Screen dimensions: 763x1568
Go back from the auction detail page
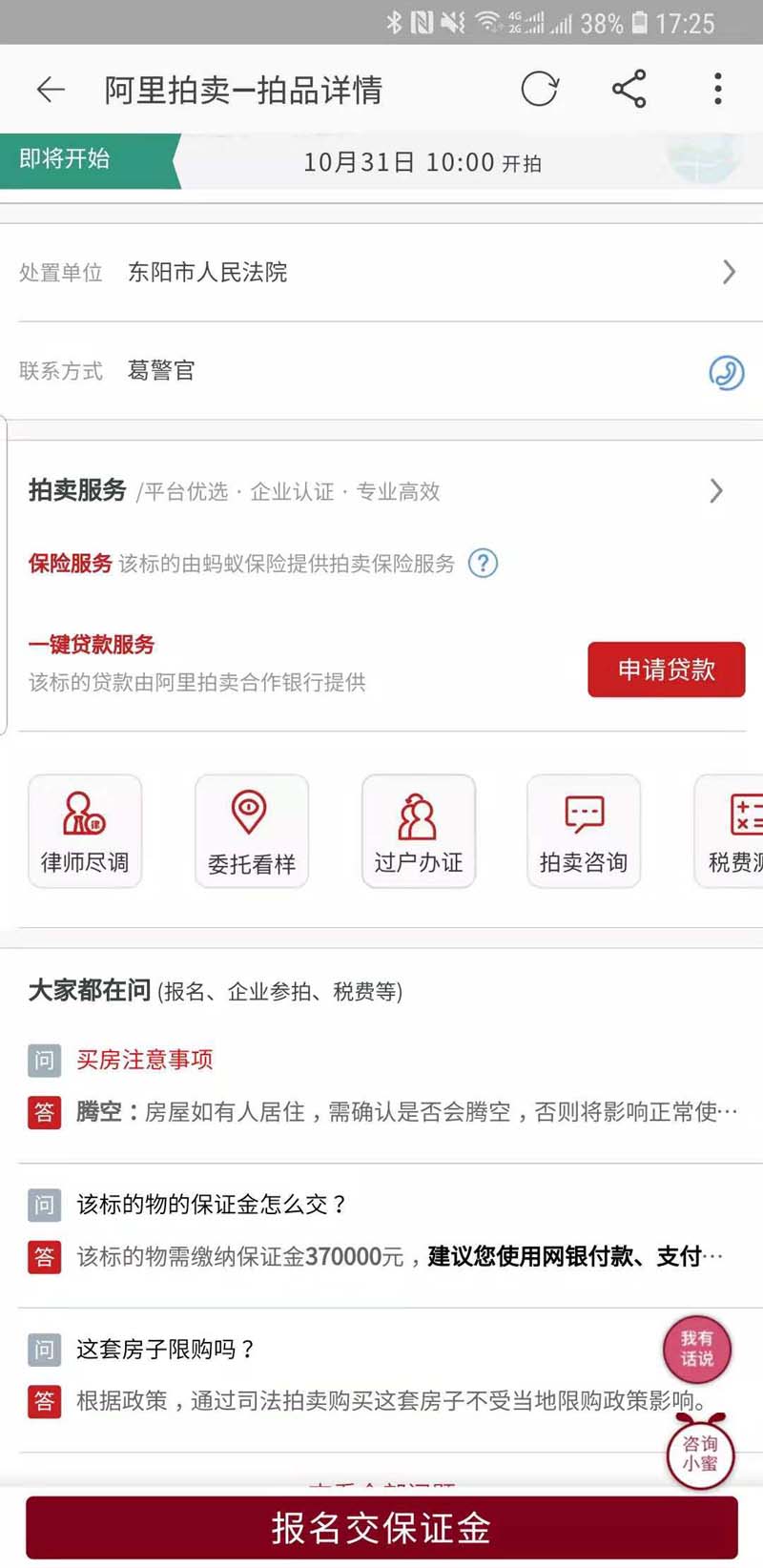tap(51, 90)
